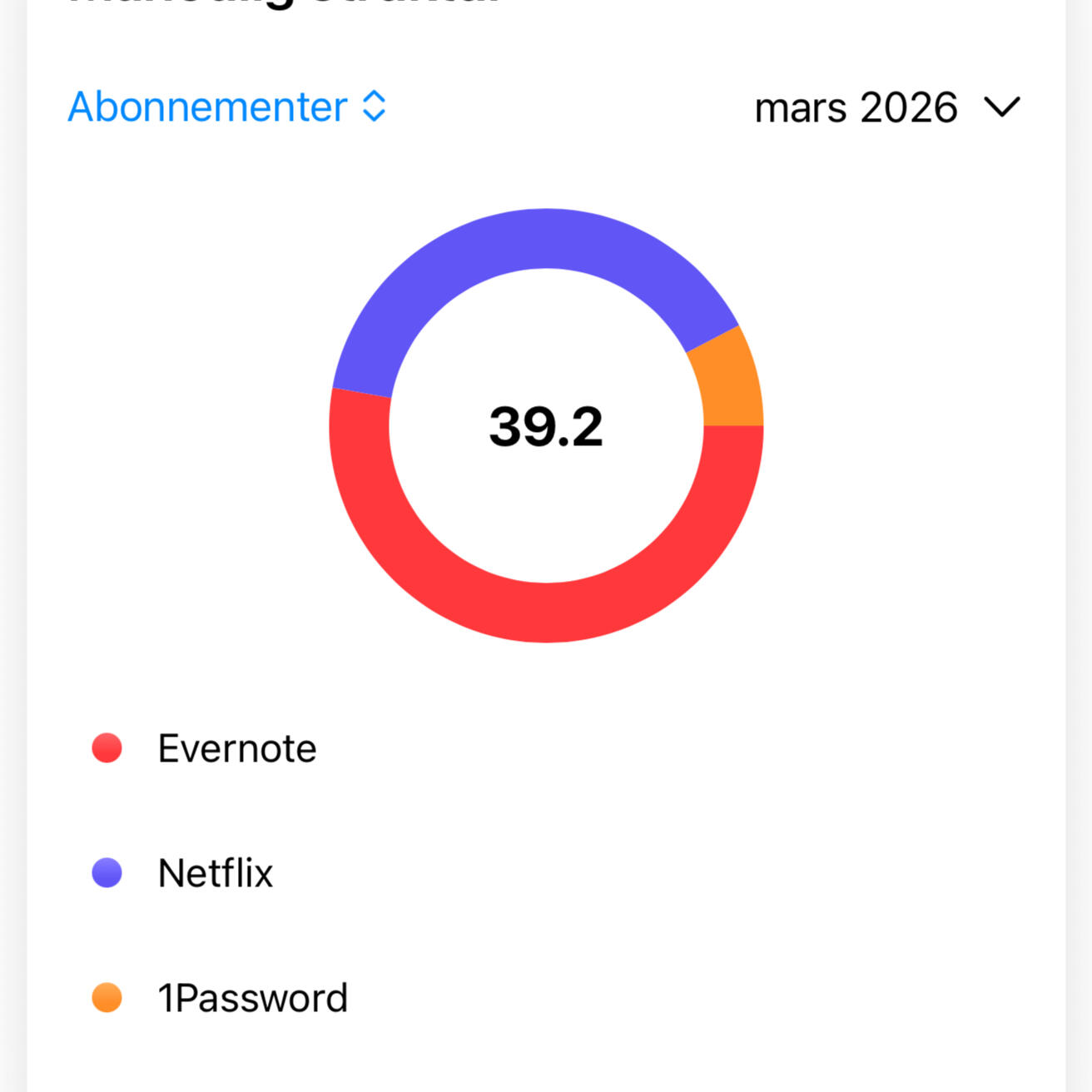This screenshot has width=1092, height=1092.
Task: Expand the mars 2026 month dropdown
Action: [x=886, y=108]
